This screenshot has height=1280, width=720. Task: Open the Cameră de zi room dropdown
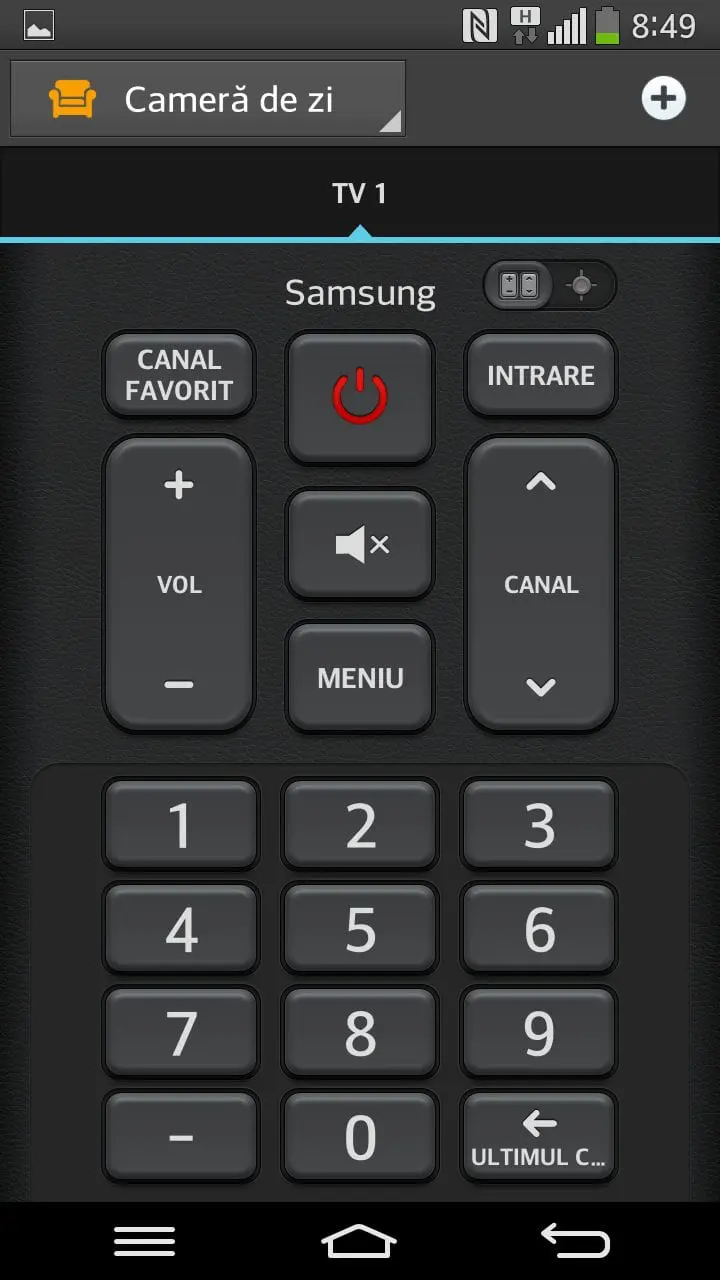pos(208,99)
